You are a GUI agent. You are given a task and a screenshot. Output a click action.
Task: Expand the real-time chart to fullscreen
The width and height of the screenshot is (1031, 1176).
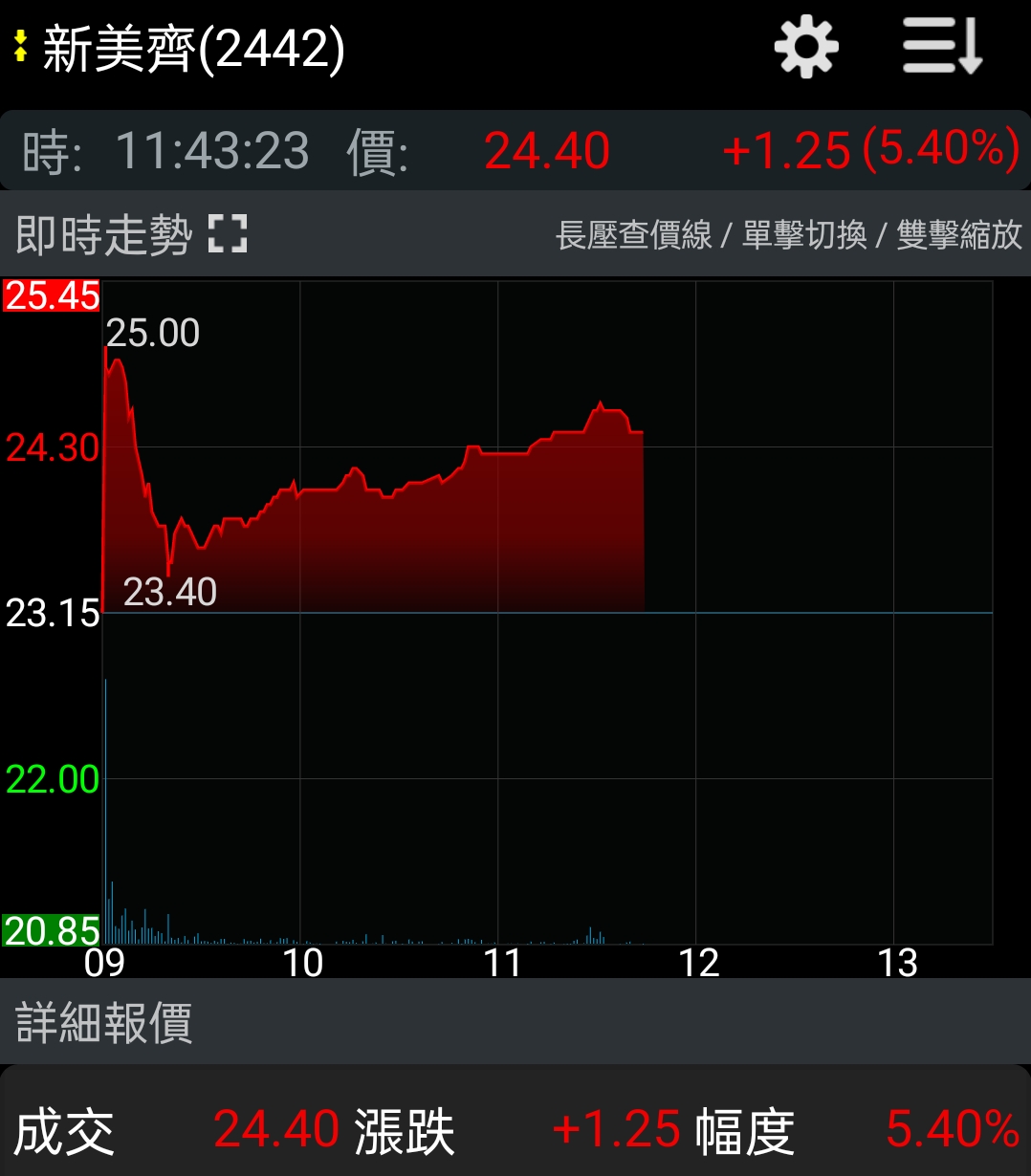pos(229,233)
